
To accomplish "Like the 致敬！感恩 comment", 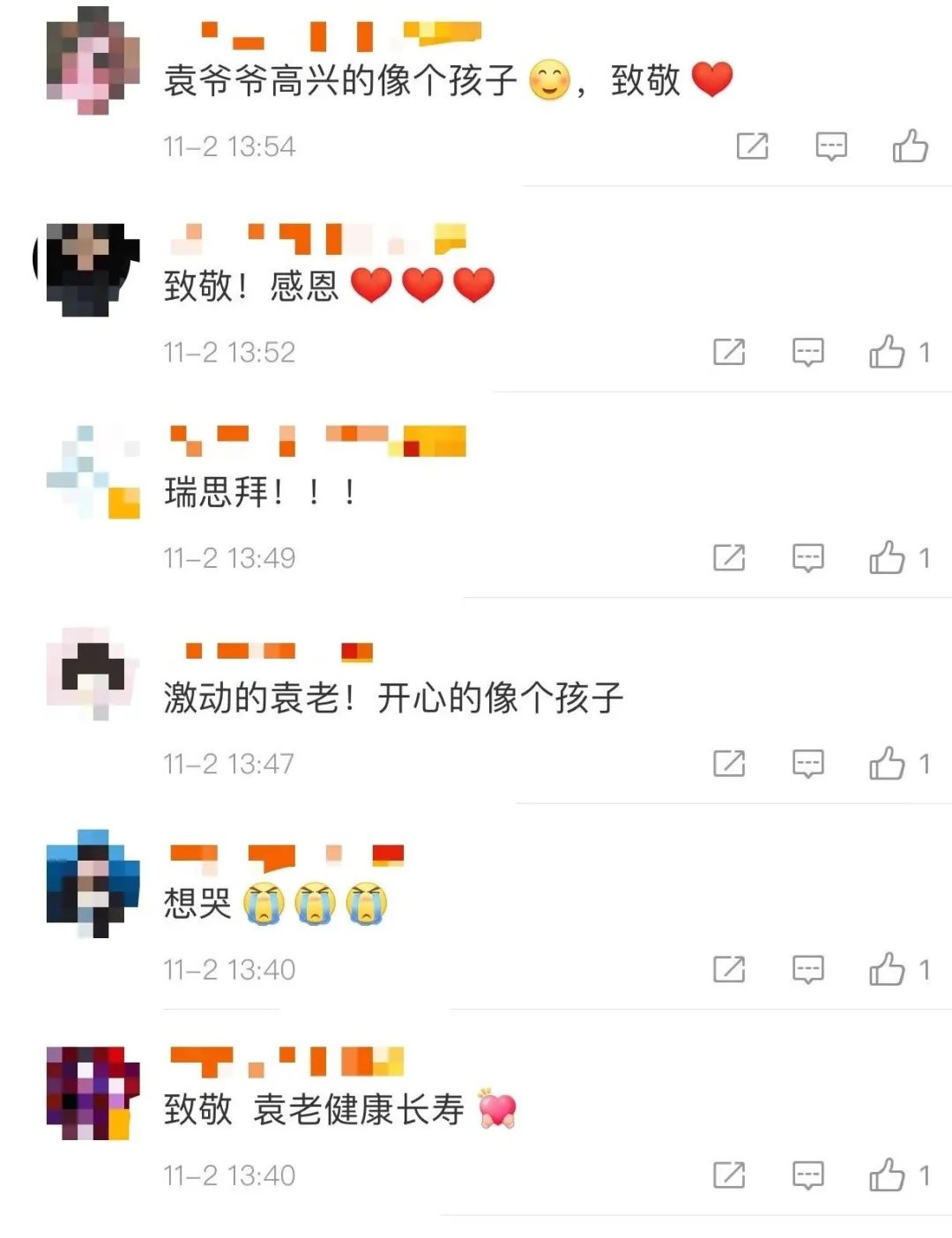I will (888, 352).
